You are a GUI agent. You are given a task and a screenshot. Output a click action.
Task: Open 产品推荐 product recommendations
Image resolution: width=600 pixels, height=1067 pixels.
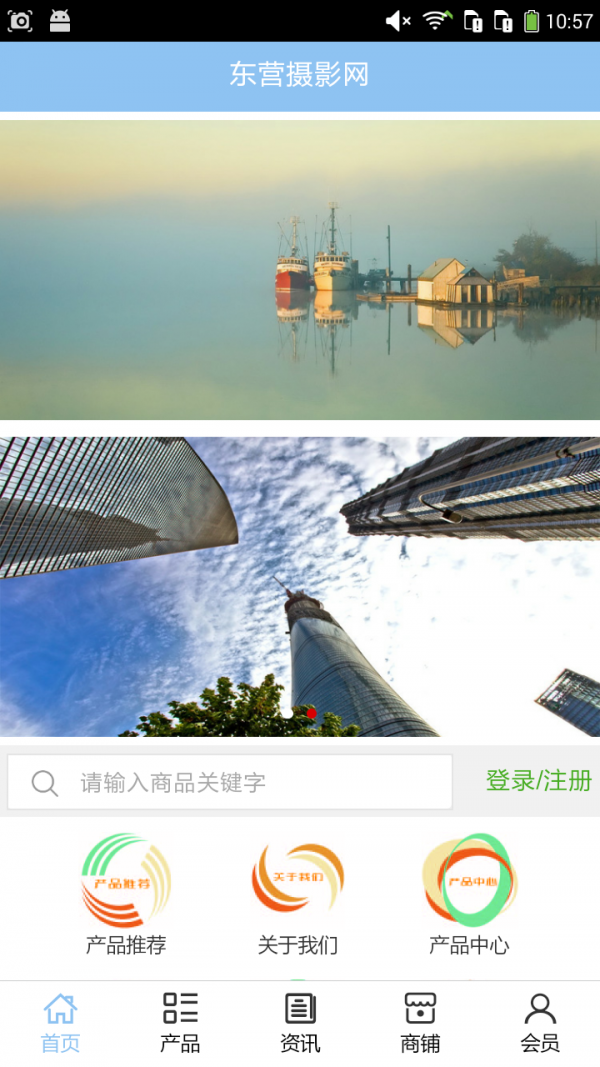click(x=126, y=893)
